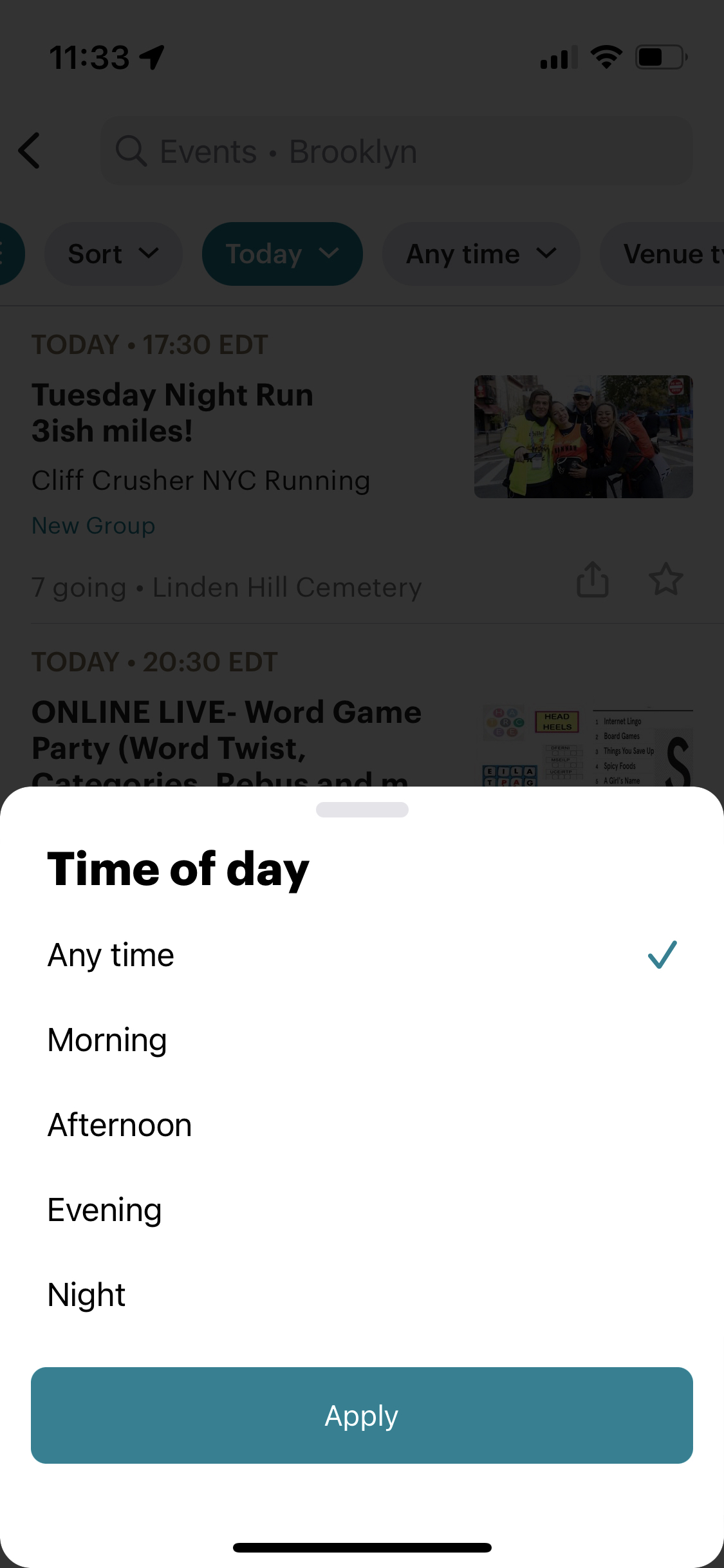Tap the Wi-Fi icon in the status bar
724x1568 pixels.
tap(605, 56)
